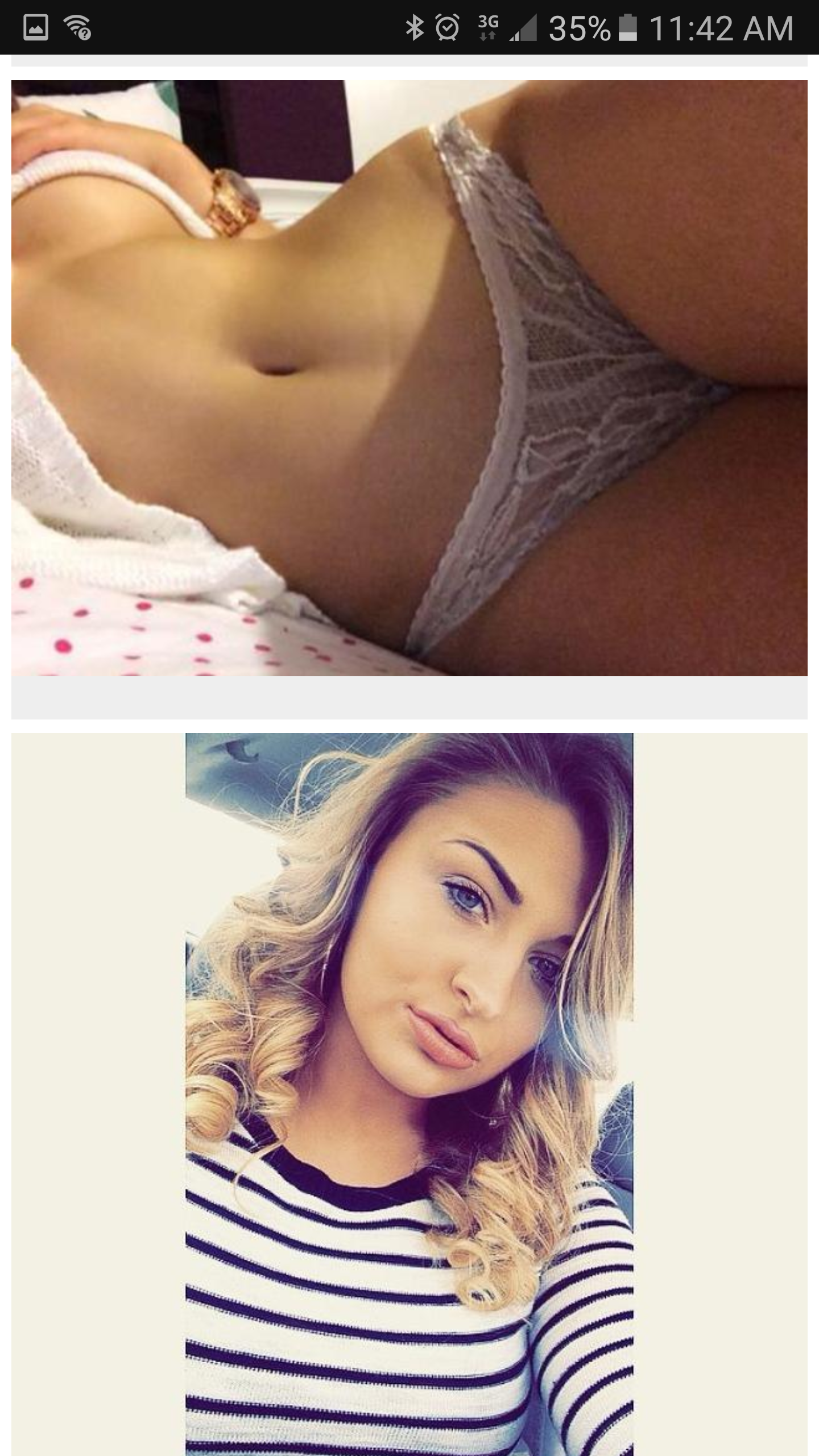Open the lace underwear photo tile

click(x=409, y=378)
